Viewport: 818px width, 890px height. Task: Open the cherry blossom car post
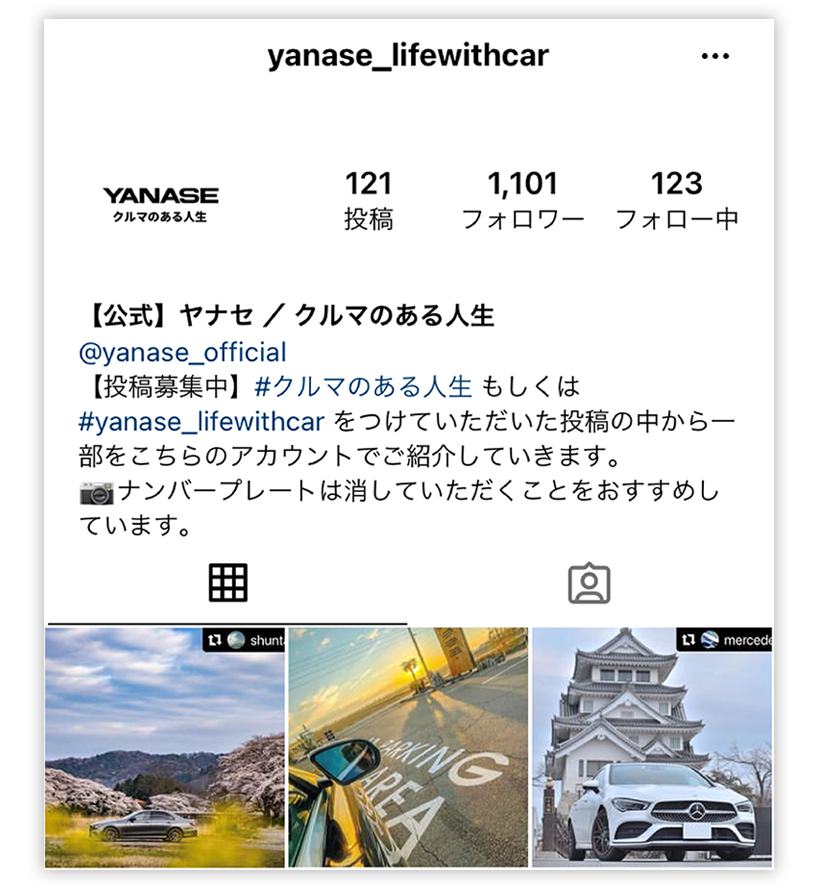pos(165,747)
